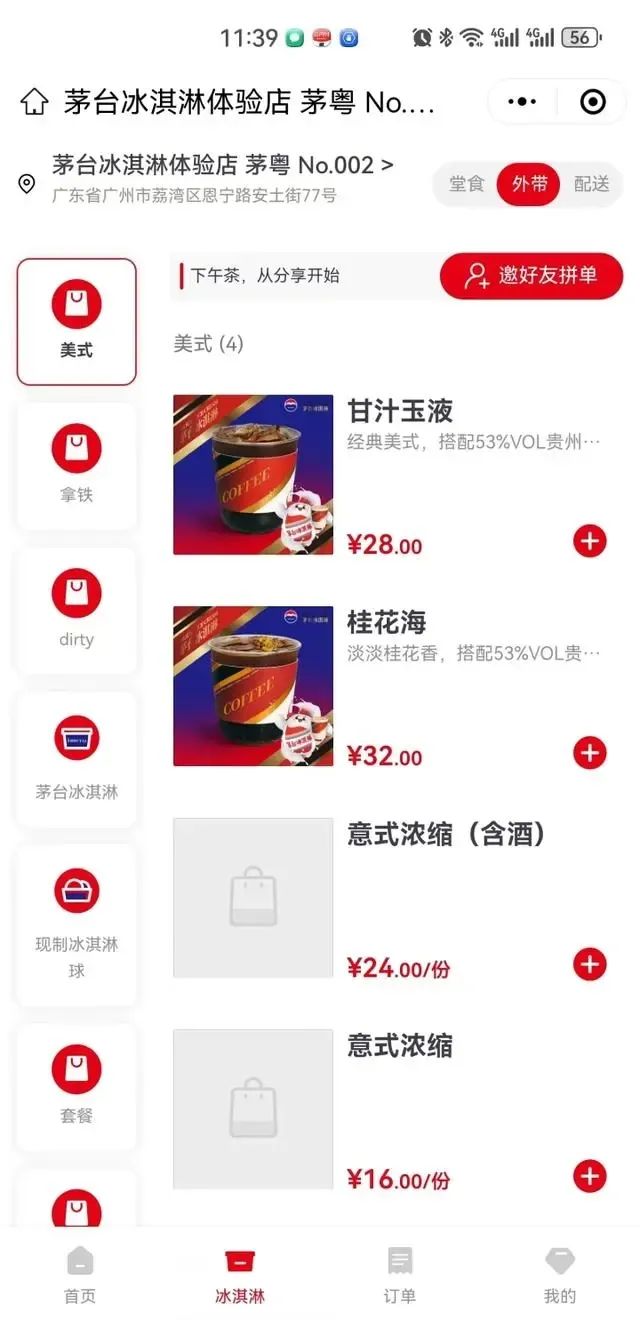
Task: Open the 拿铁 category
Action: 76,465
